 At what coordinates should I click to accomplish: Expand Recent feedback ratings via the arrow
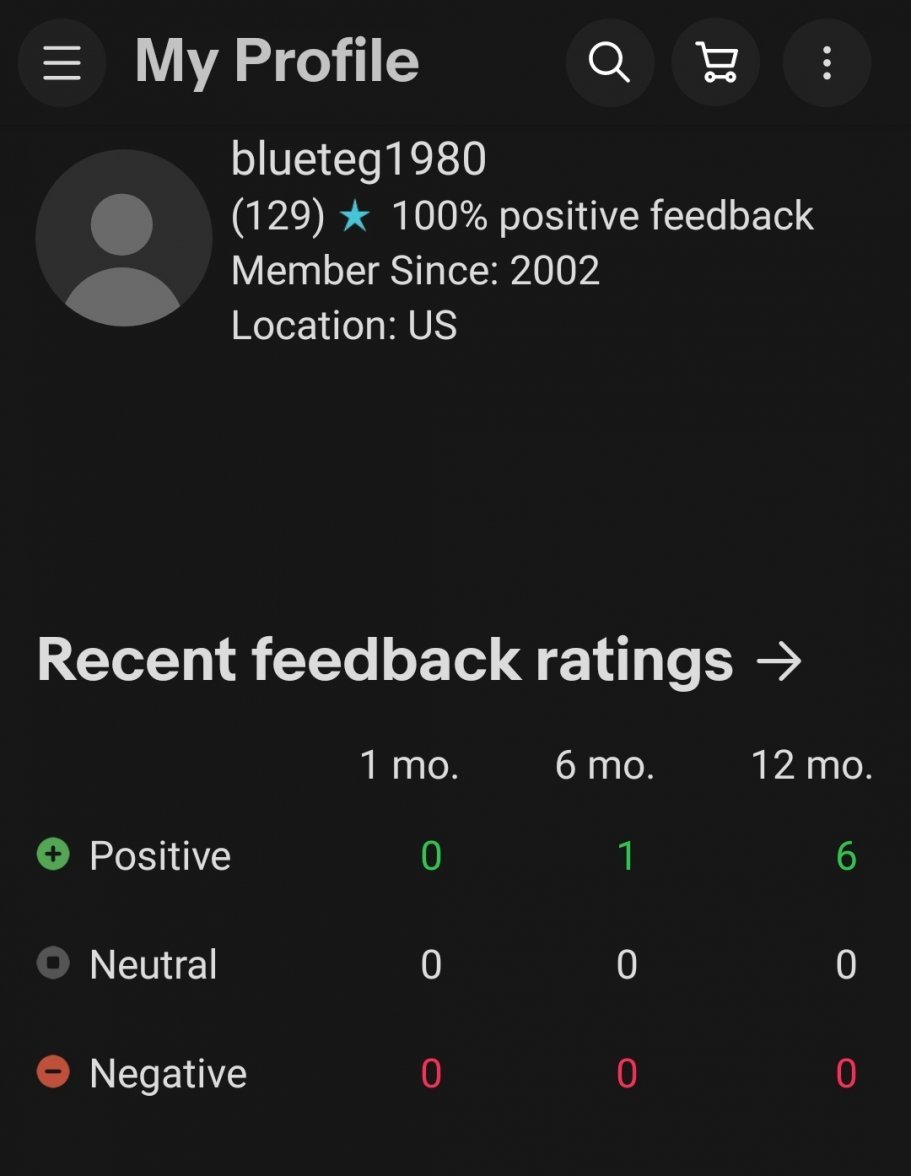[x=781, y=660]
